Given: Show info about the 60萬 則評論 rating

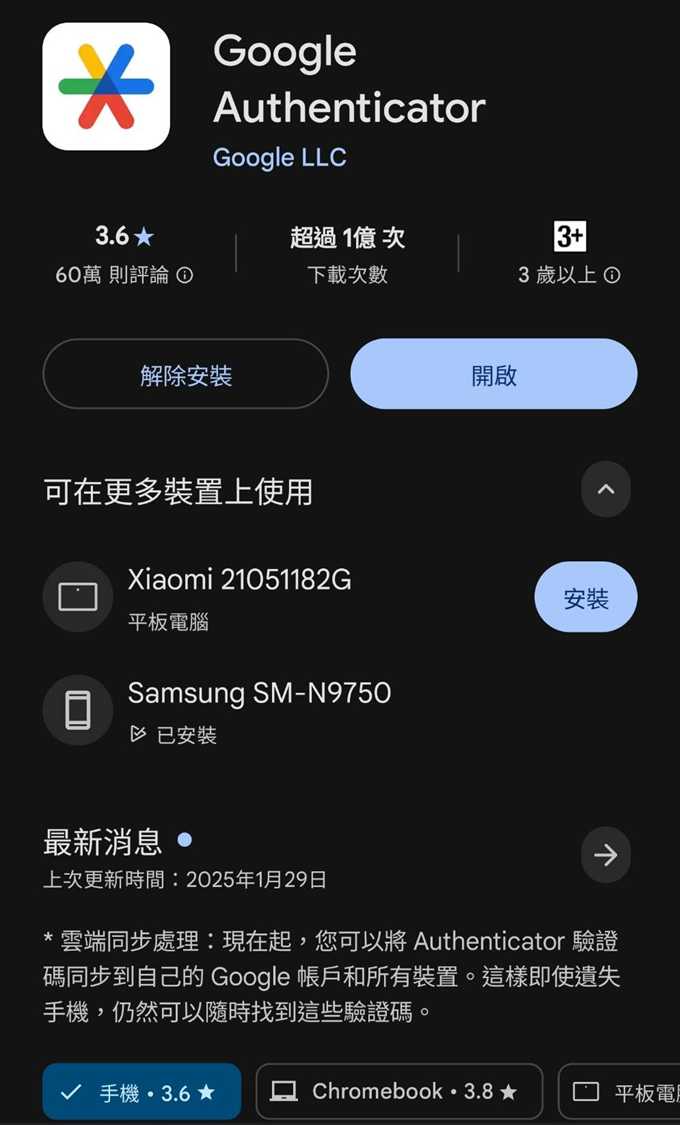Looking at the screenshot, I should pyautogui.click(x=185, y=275).
